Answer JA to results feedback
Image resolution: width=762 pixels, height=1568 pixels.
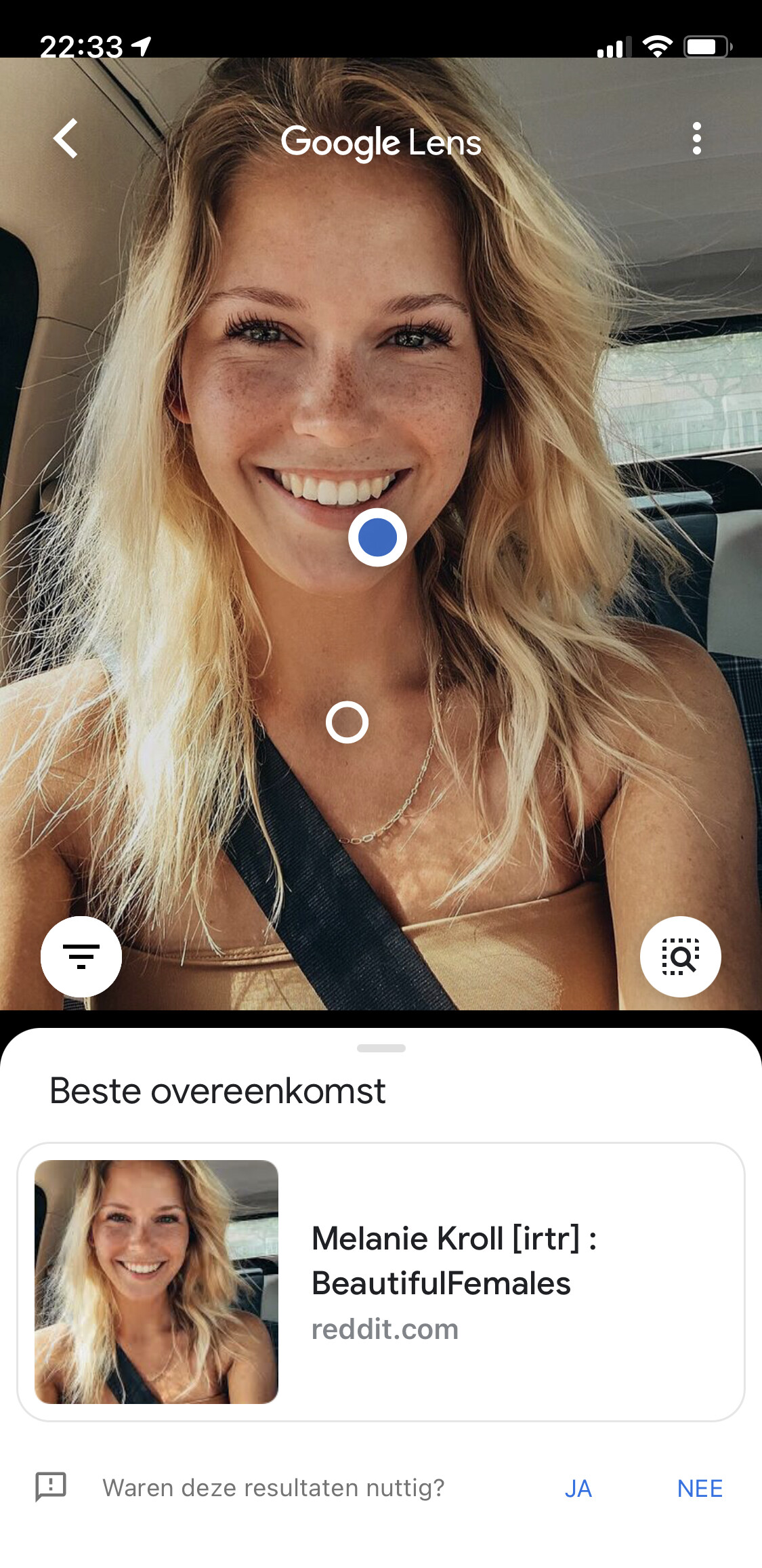point(578,1489)
